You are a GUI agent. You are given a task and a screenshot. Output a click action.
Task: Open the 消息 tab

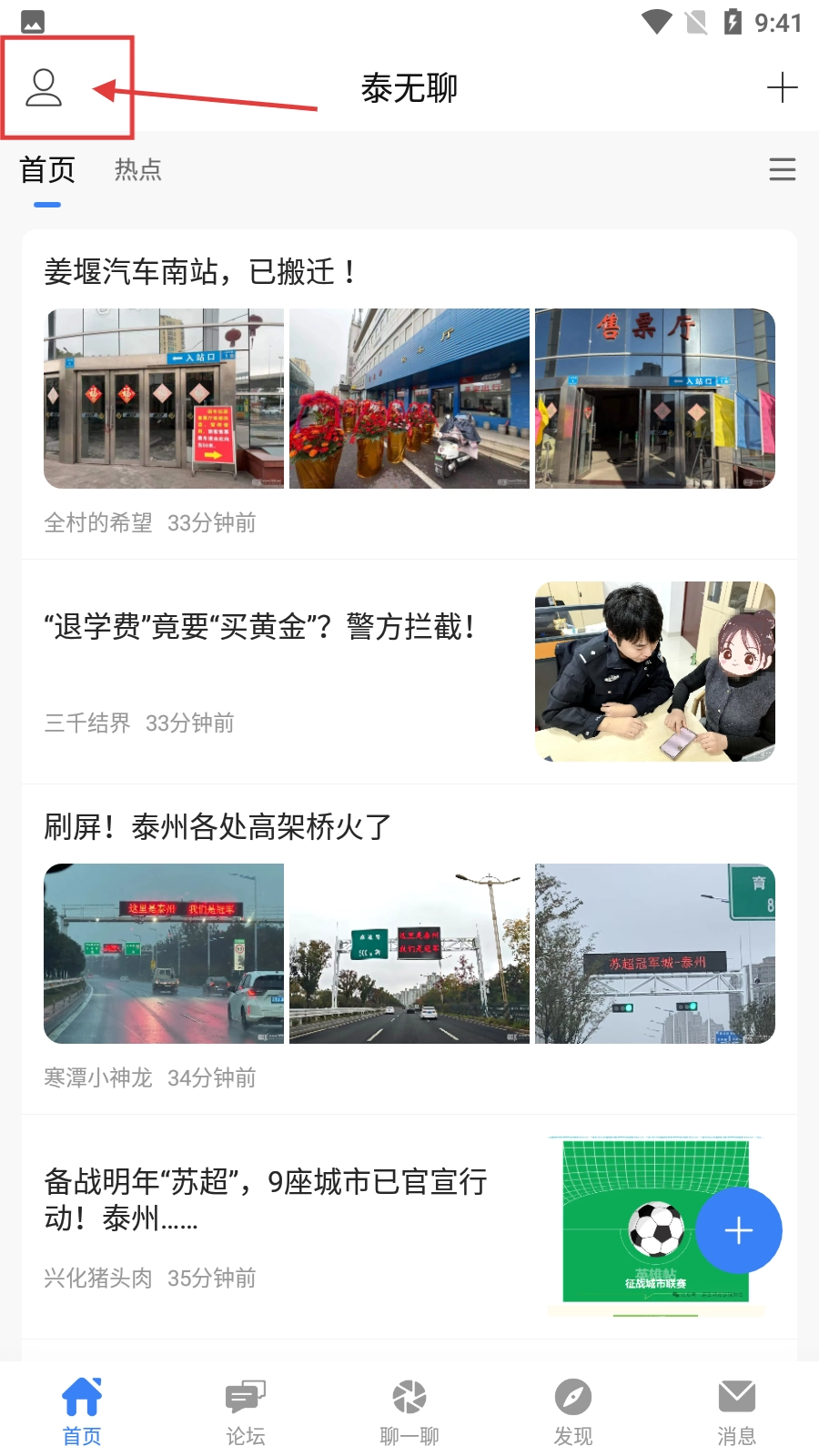[737, 1412]
